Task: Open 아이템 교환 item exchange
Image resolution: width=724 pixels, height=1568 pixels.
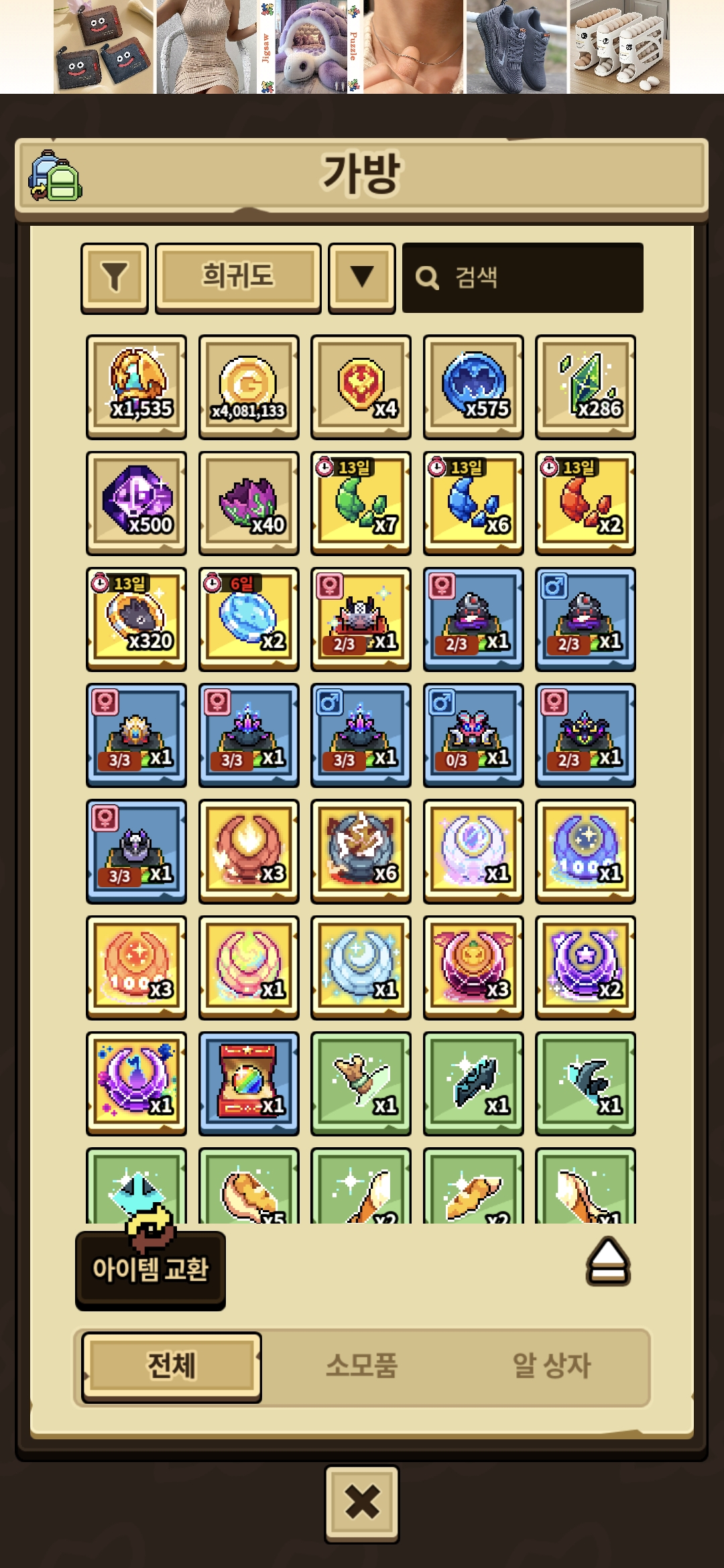Action: click(x=150, y=1268)
